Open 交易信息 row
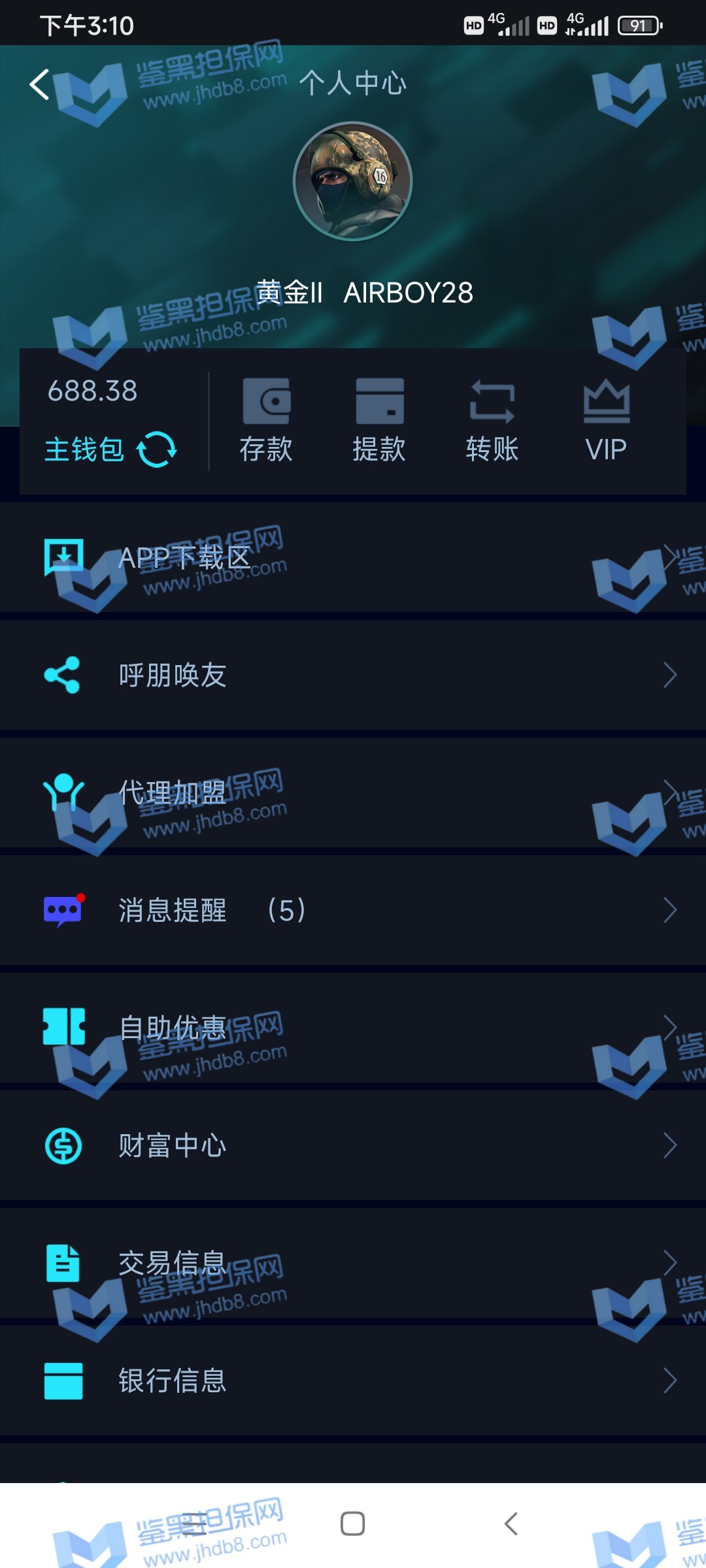706x1568 pixels. click(353, 1263)
